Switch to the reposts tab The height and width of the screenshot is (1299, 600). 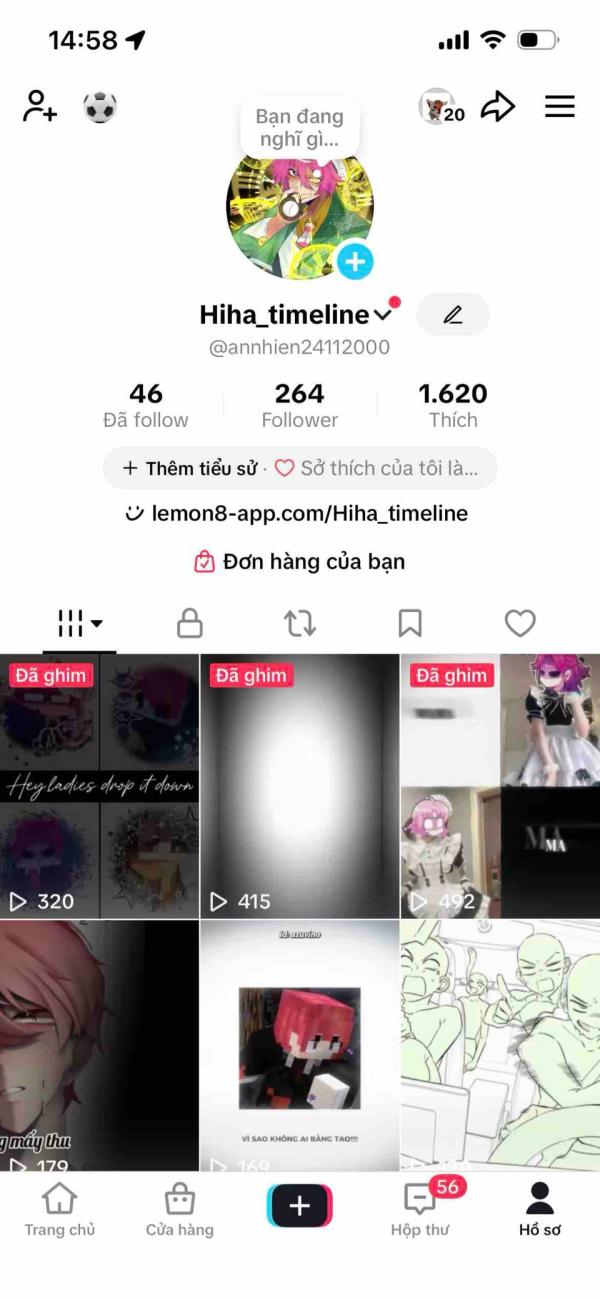click(x=300, y=624)
